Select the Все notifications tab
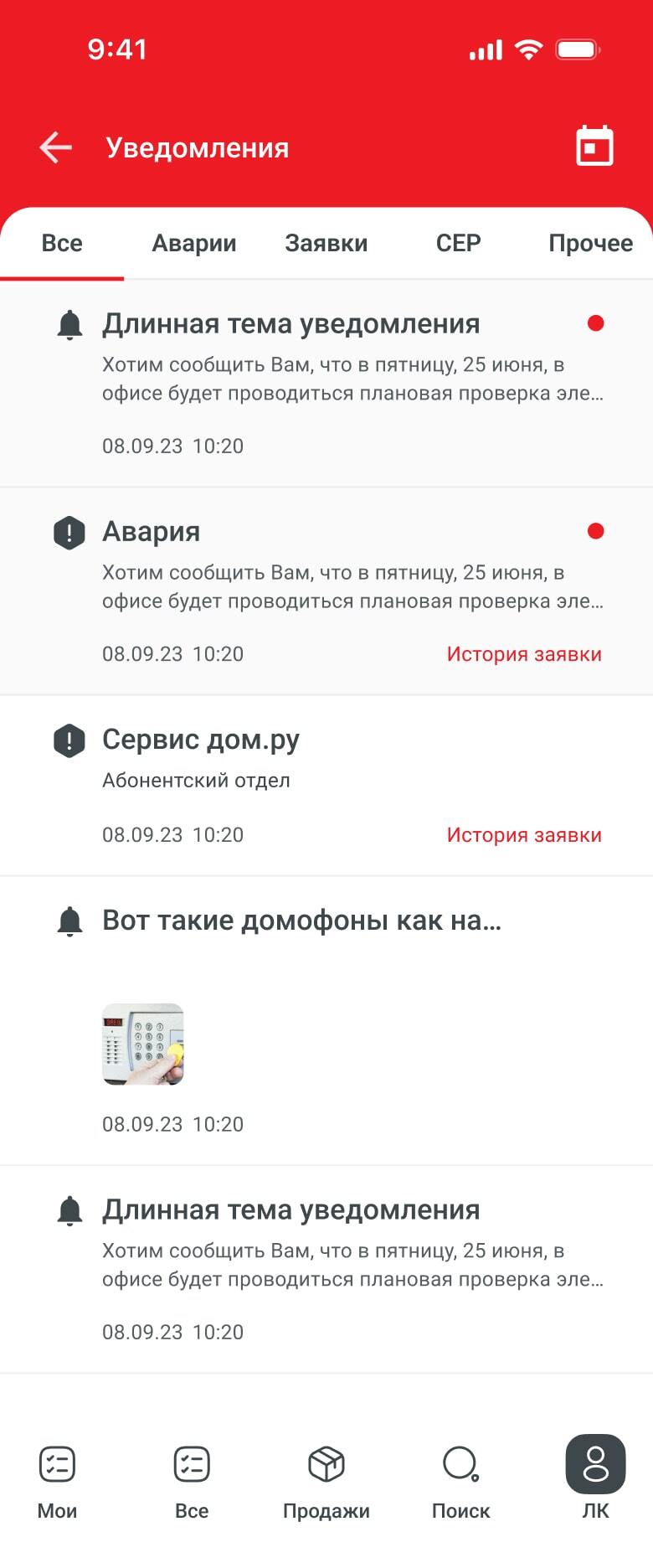This screenshot has height=1568, width=653. [x=62, y=243]
